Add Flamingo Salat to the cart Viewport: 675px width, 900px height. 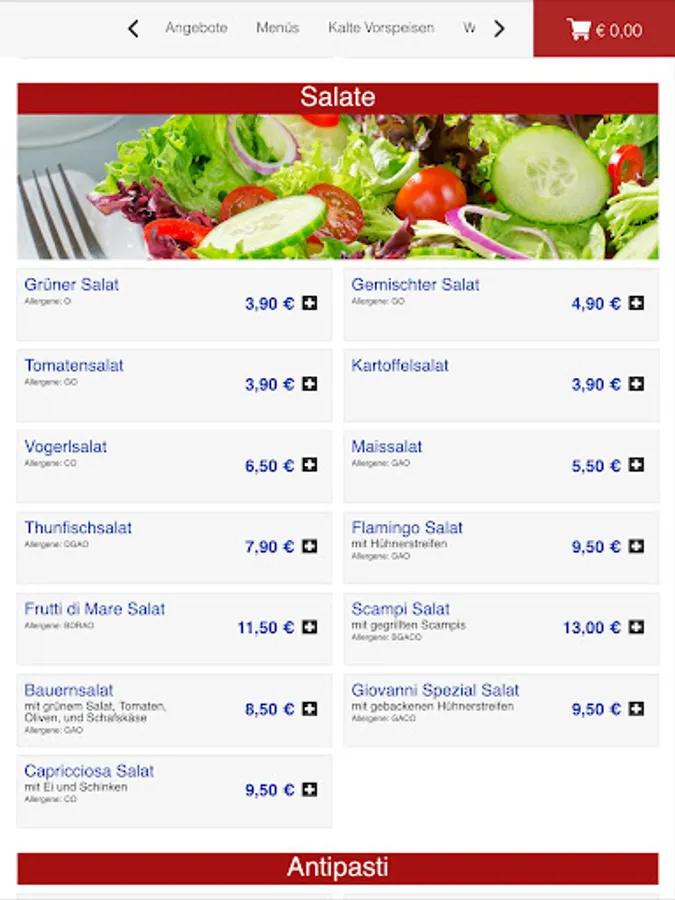[636, 546]
